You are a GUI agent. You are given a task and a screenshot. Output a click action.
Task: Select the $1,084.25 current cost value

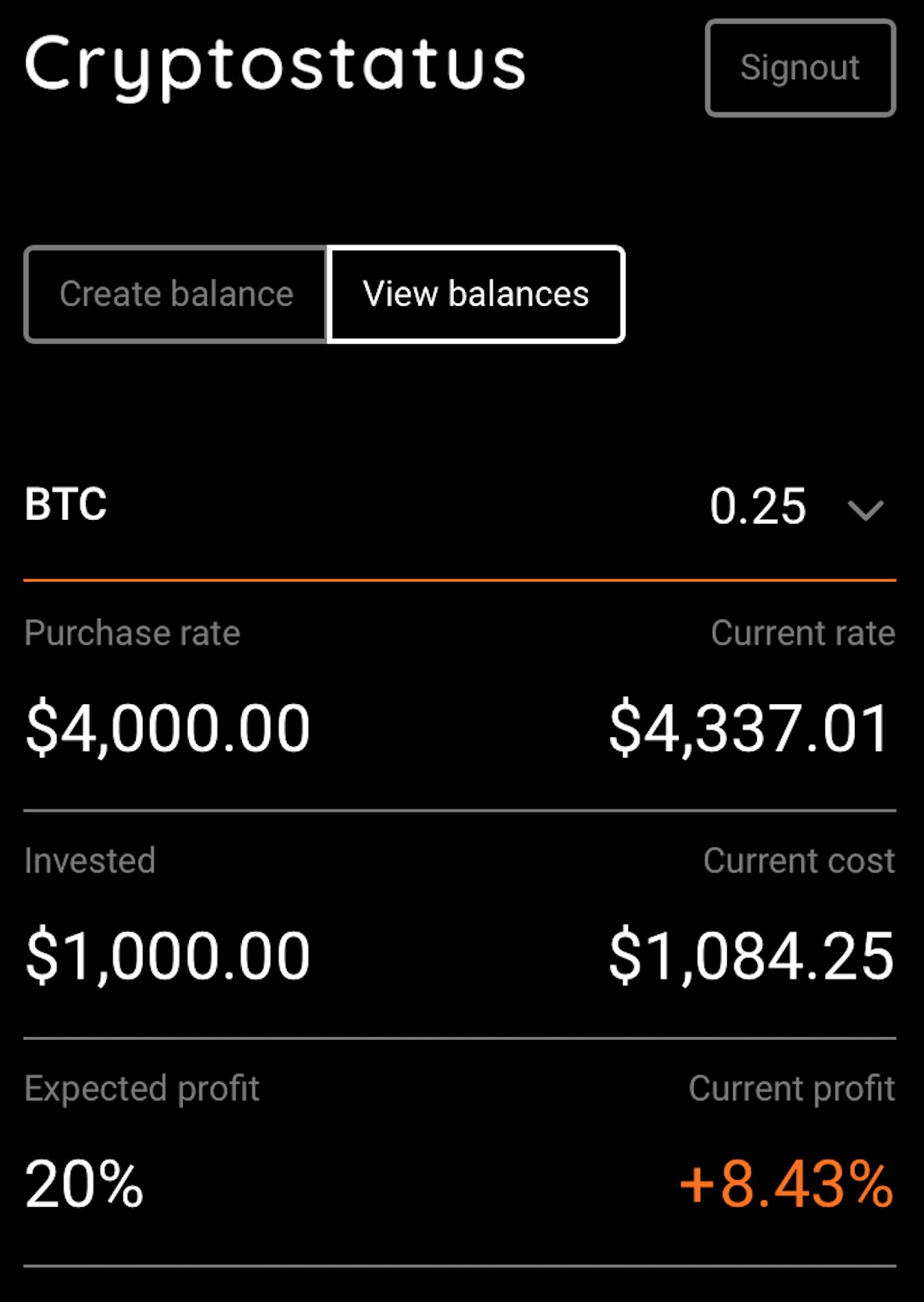point(751,954)
